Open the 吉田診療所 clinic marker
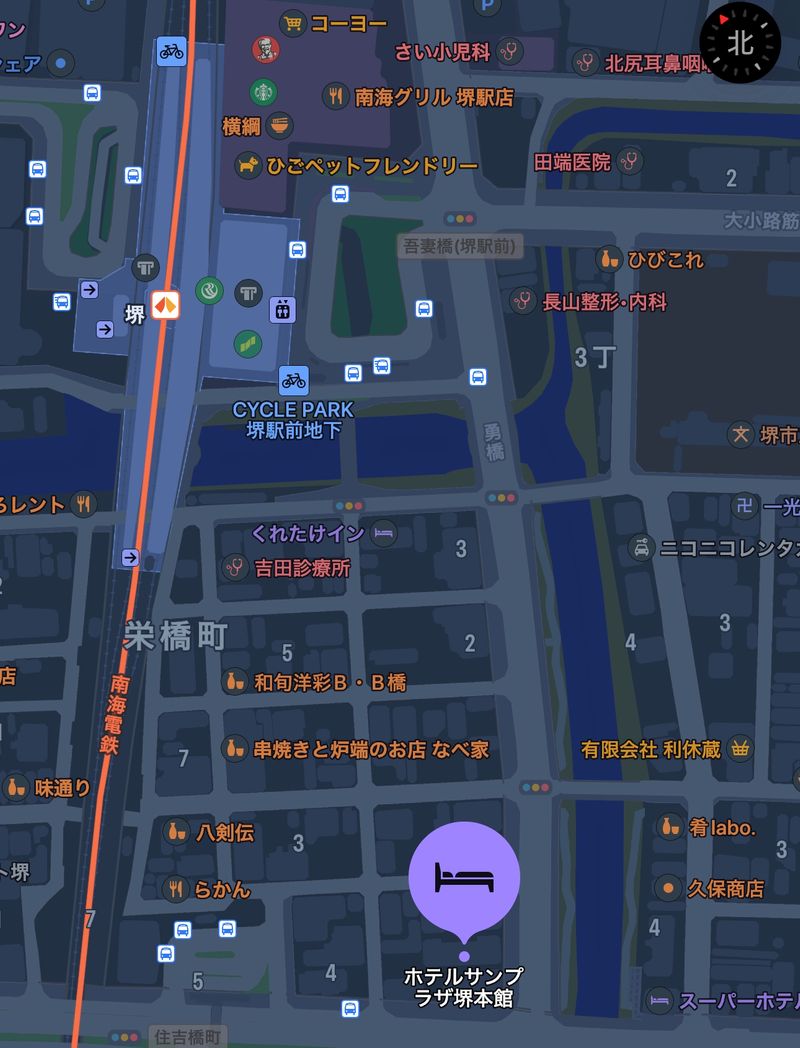This screenshot has width=800, height=1048. 235,568
